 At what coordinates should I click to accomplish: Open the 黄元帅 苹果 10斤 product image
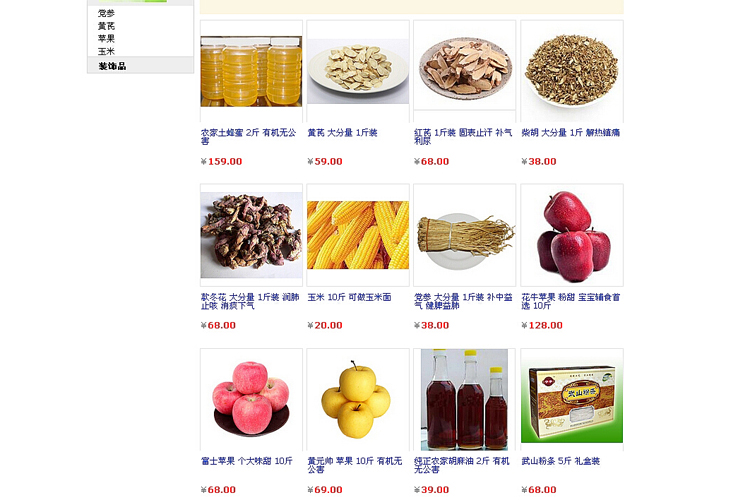click(358, 399)
